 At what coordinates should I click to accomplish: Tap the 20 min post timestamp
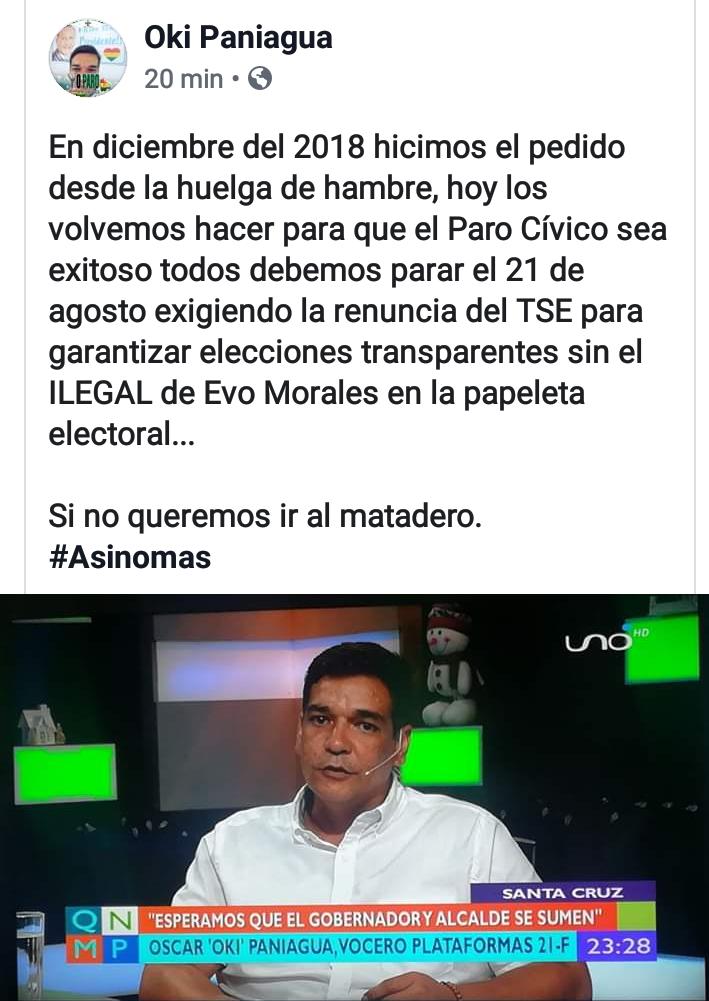coord(183,79)
